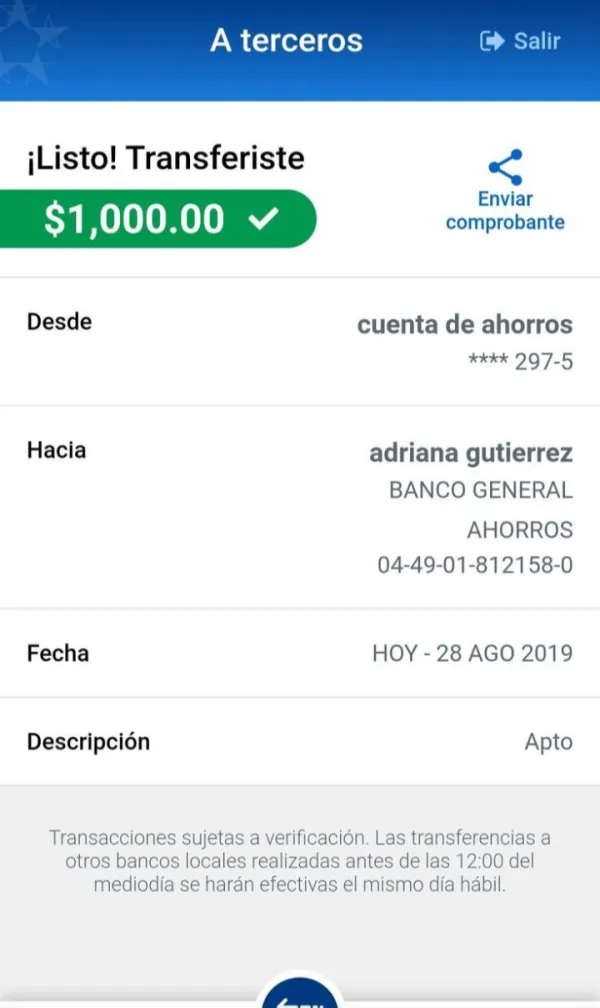Tap the round blue arrow button at bottom

[300, 994]
